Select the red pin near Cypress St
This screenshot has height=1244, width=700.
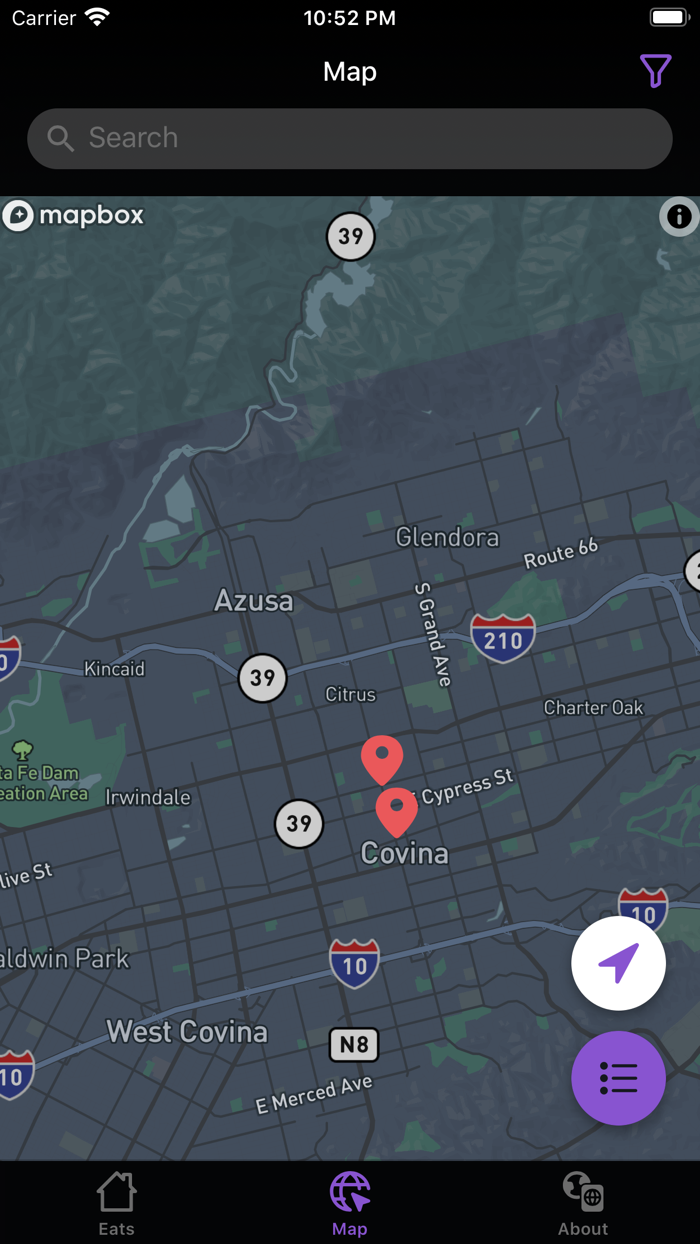(x=382, y=759)
